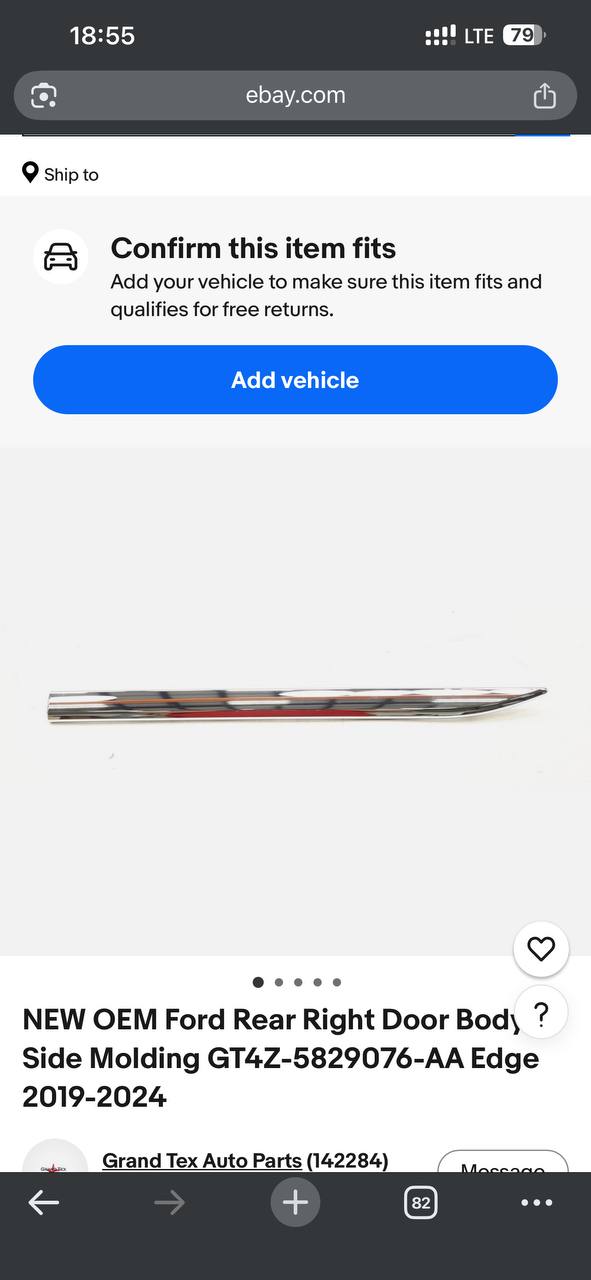Message the seller
The image size is (591, 1280).
coord(503,1164)
